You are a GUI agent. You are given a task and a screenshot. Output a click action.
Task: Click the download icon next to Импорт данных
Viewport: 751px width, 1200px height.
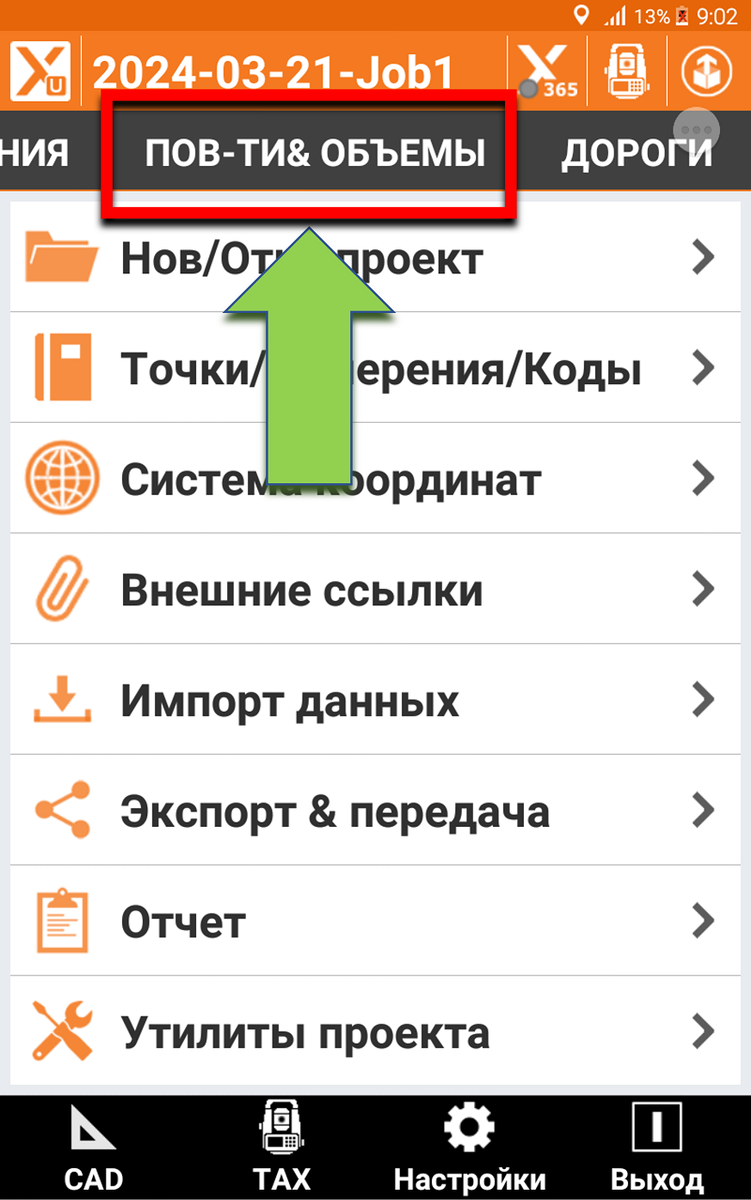click(x=60, y=699)
